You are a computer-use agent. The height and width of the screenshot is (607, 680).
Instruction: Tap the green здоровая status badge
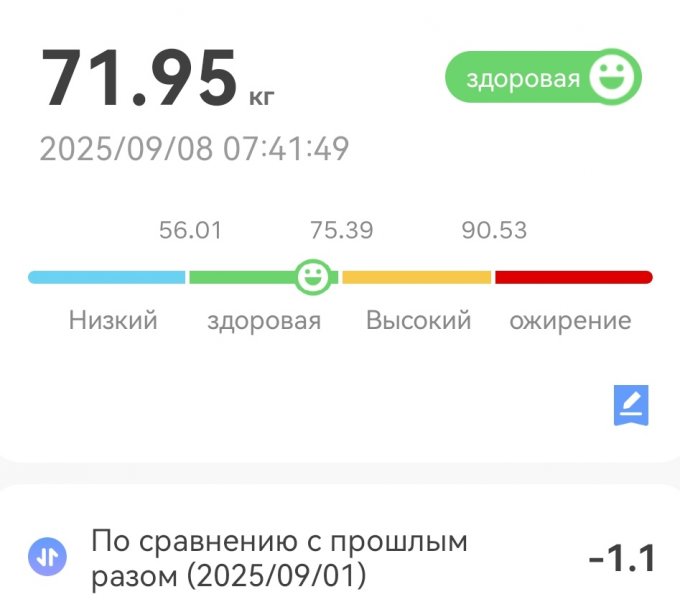point(543,79)
